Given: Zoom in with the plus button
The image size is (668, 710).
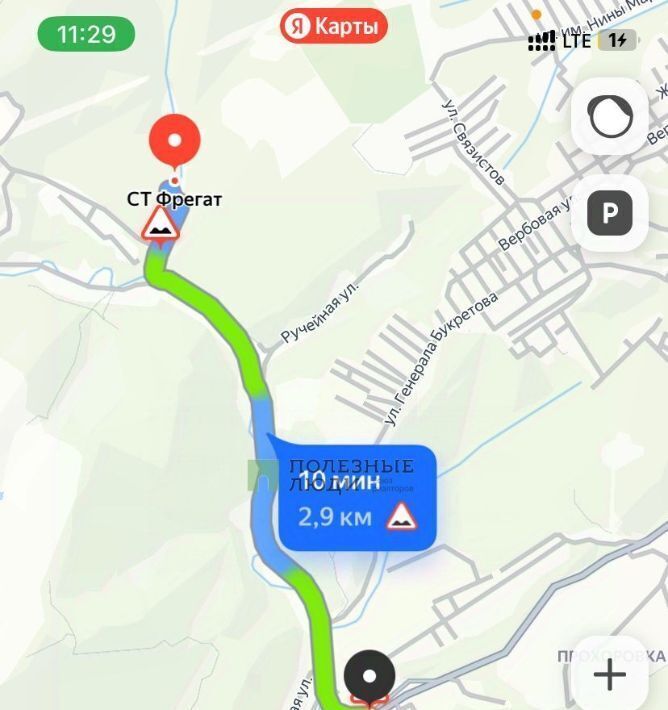Looking at the screenshot, I should 610,674.
